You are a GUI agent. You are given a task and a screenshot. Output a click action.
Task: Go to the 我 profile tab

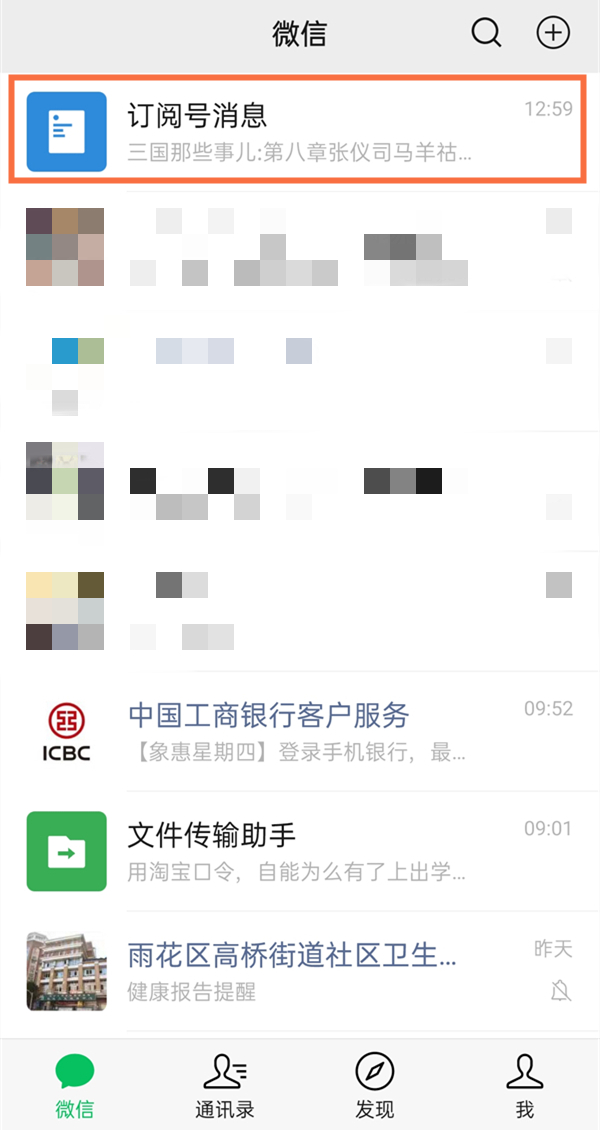coord(524,1085)
